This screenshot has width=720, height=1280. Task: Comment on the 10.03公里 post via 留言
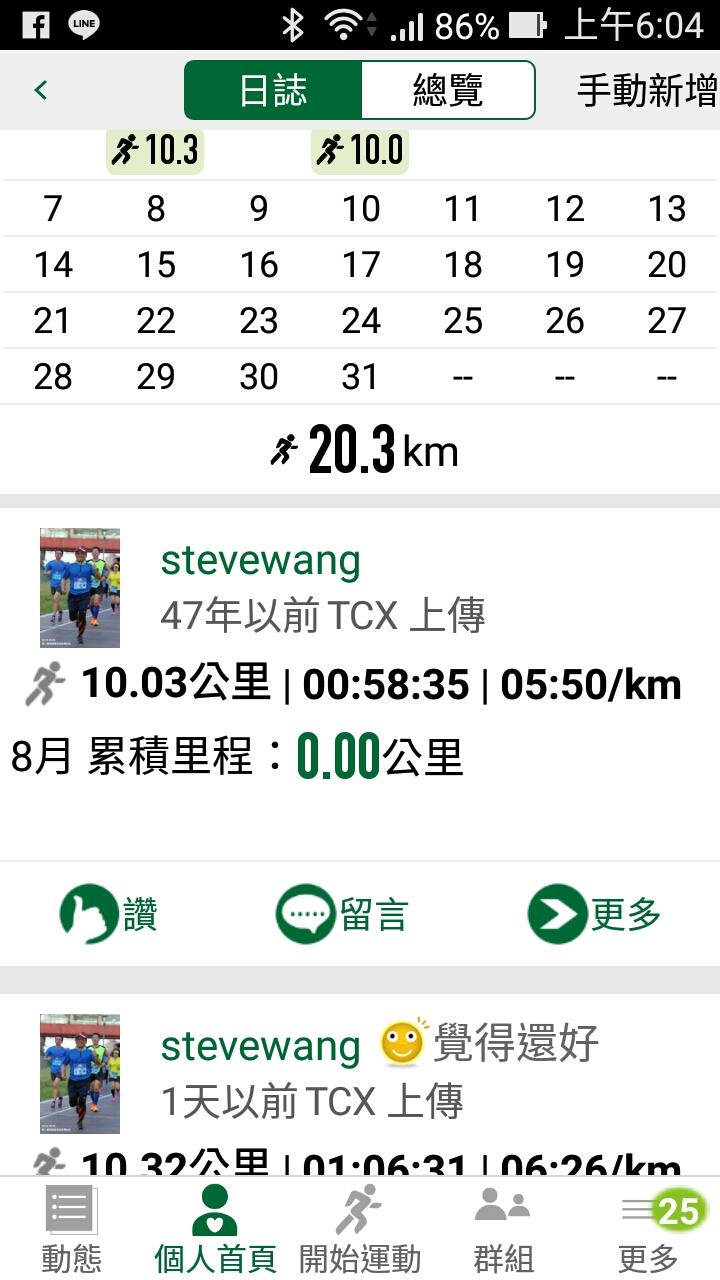(342, 914)
